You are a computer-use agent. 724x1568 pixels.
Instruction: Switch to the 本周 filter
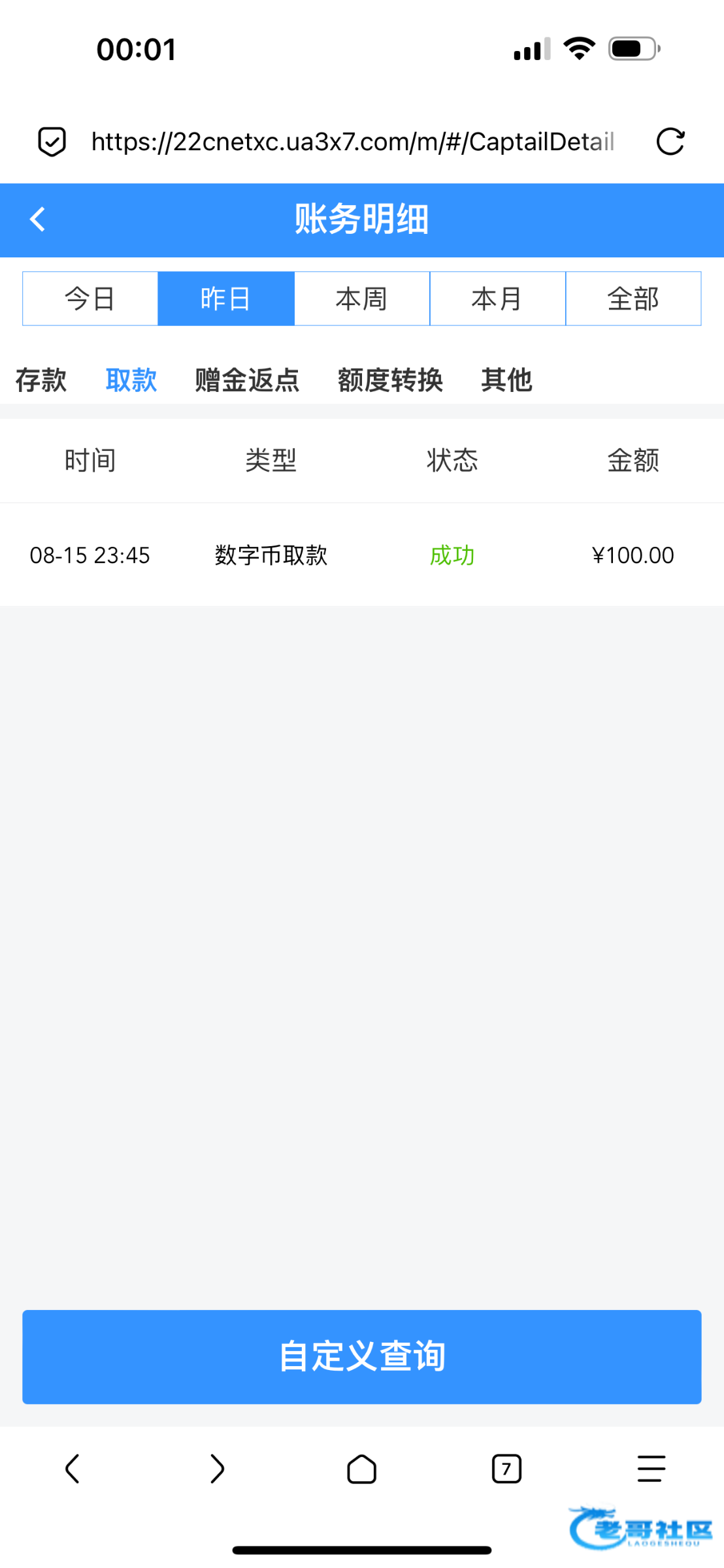[361, 299]
